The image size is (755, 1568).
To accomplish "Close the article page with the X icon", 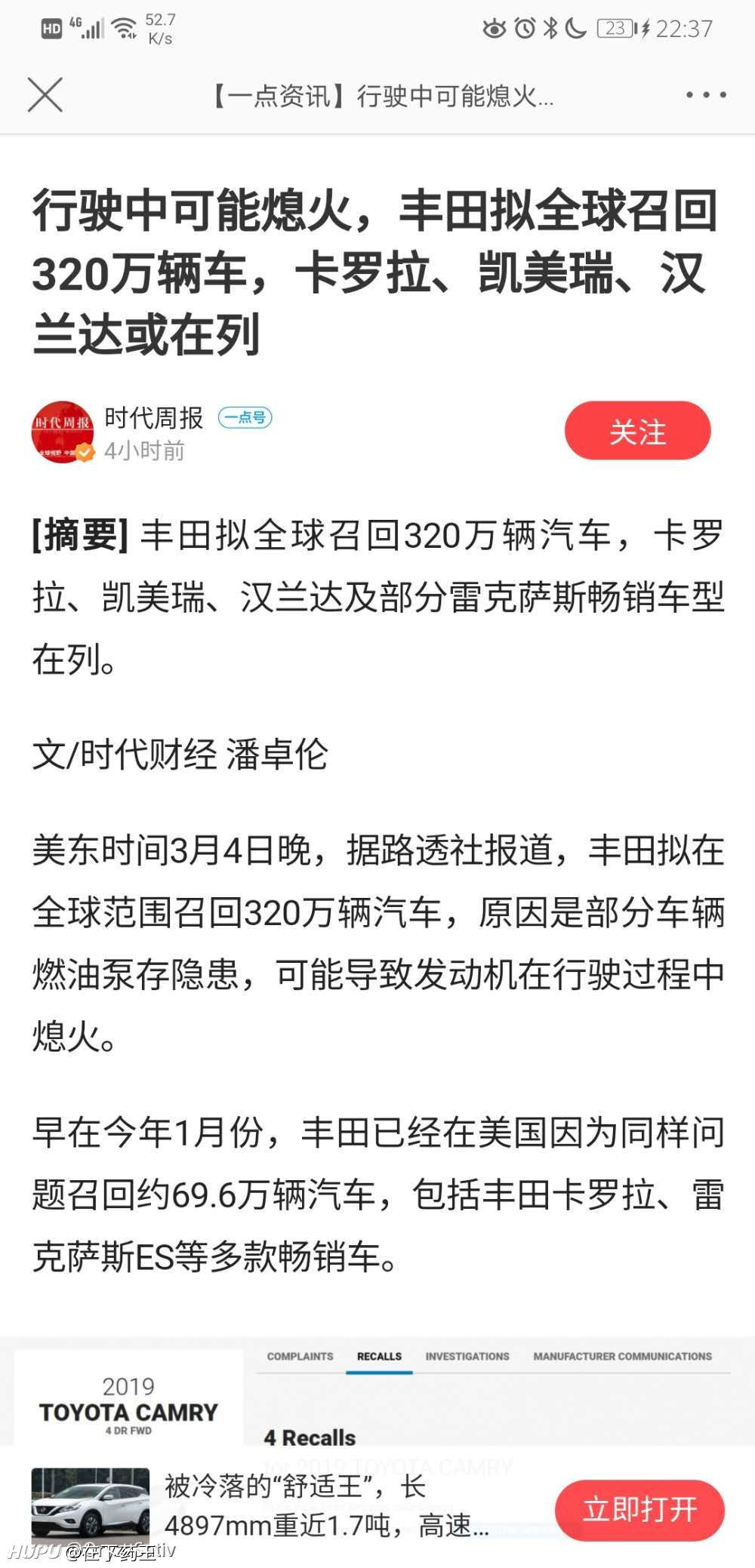I will point(45,95).
